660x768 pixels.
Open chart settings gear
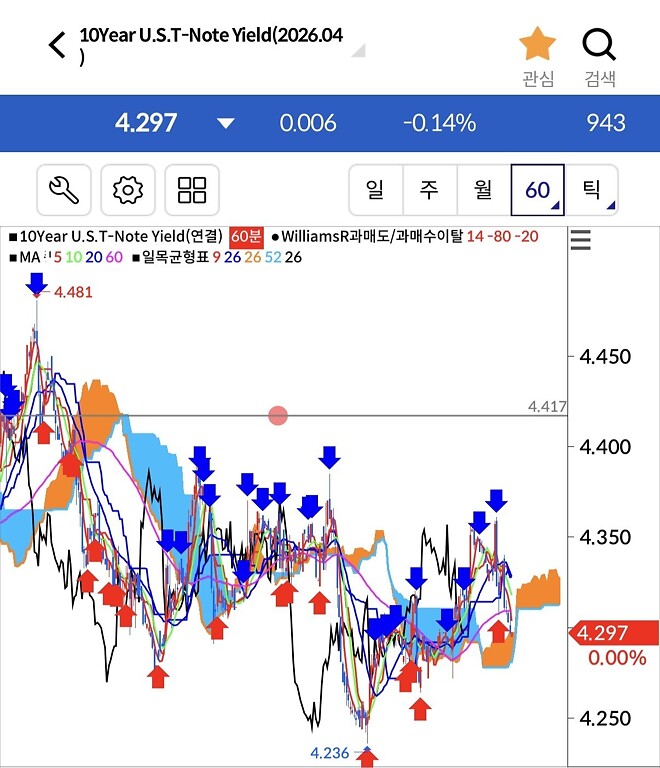128,190
